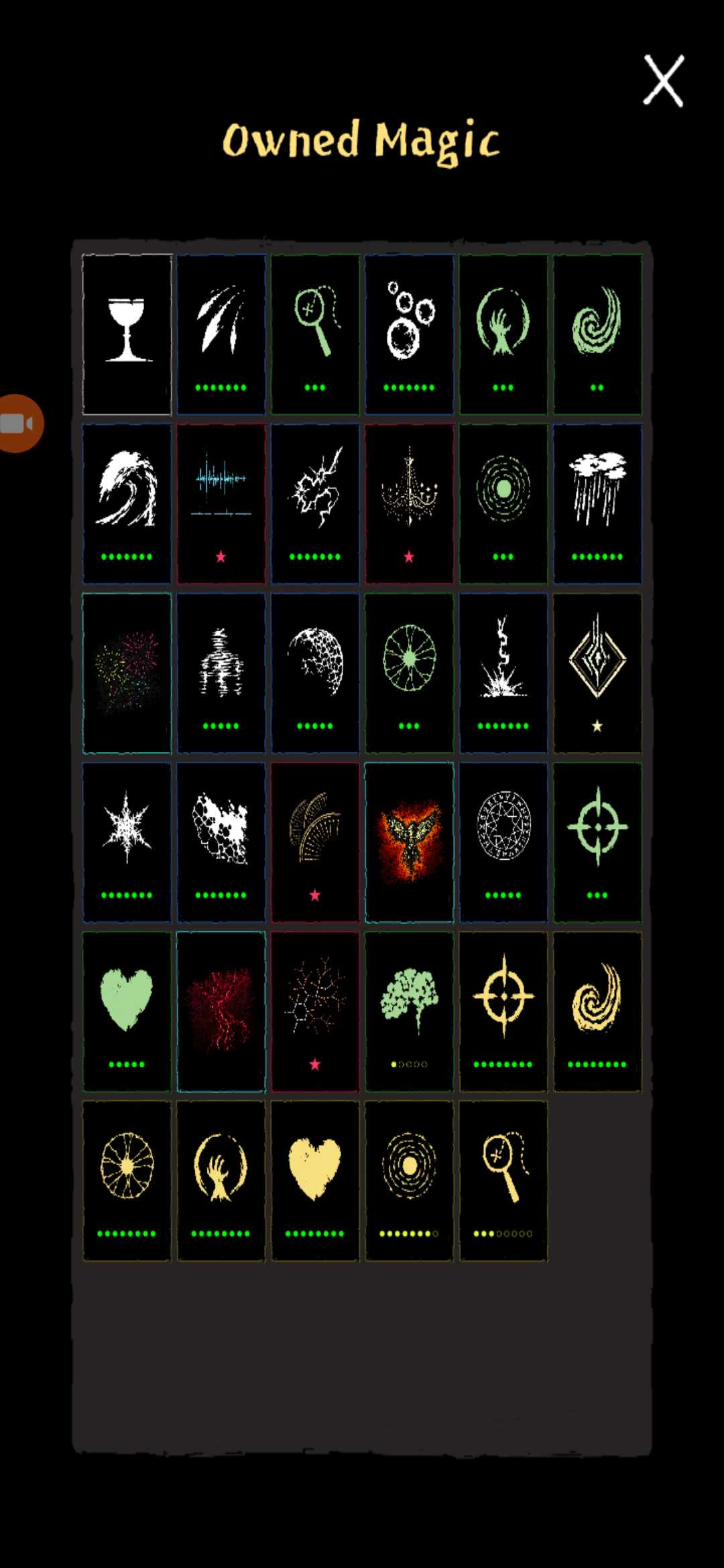Open the chandelier magic card

click(x=409, y=503)
